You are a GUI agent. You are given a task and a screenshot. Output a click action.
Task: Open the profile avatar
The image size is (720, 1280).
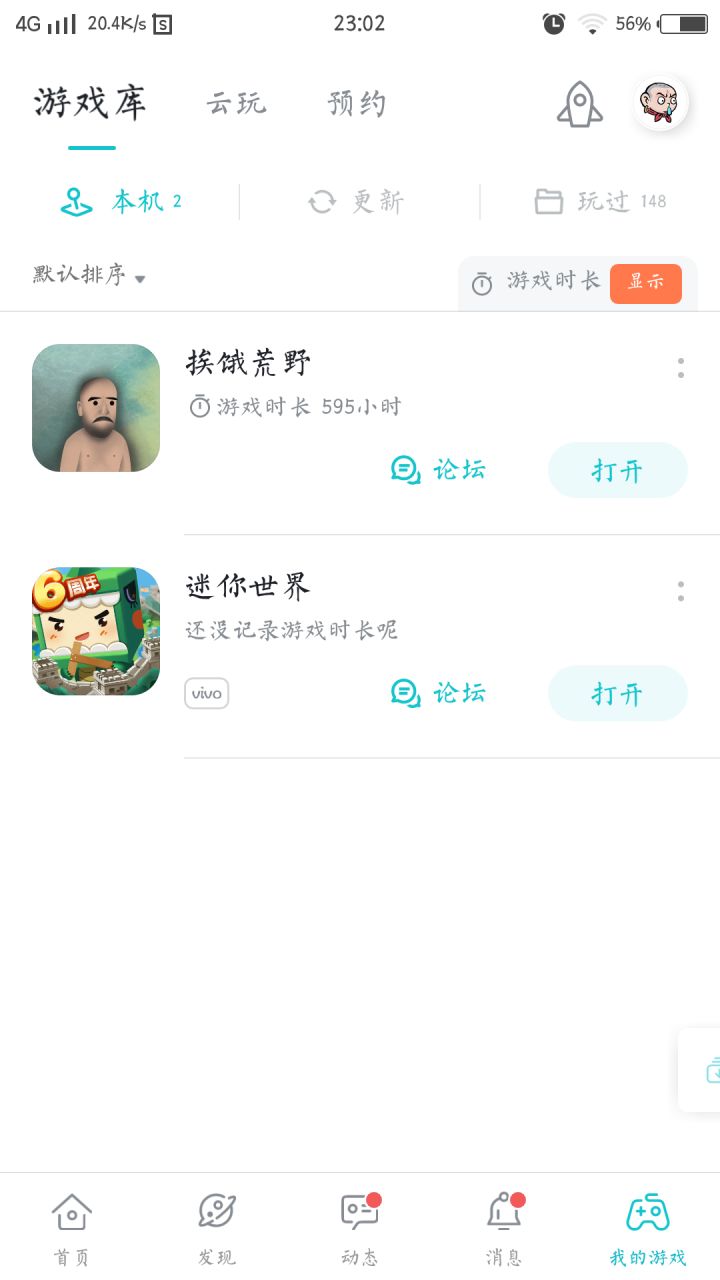coord(660,102)
